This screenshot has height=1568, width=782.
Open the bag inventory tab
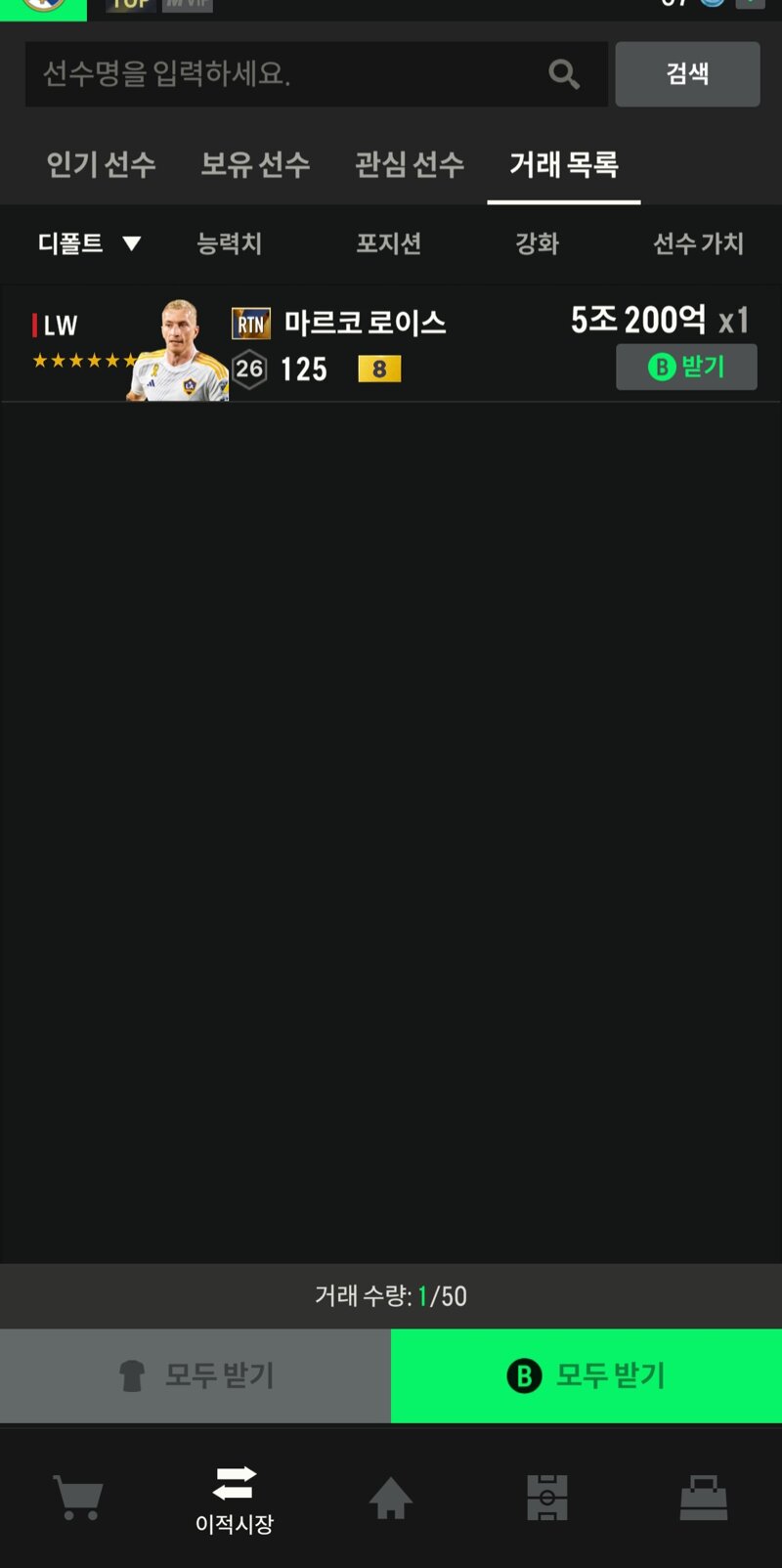click(x=704, y=1498)
